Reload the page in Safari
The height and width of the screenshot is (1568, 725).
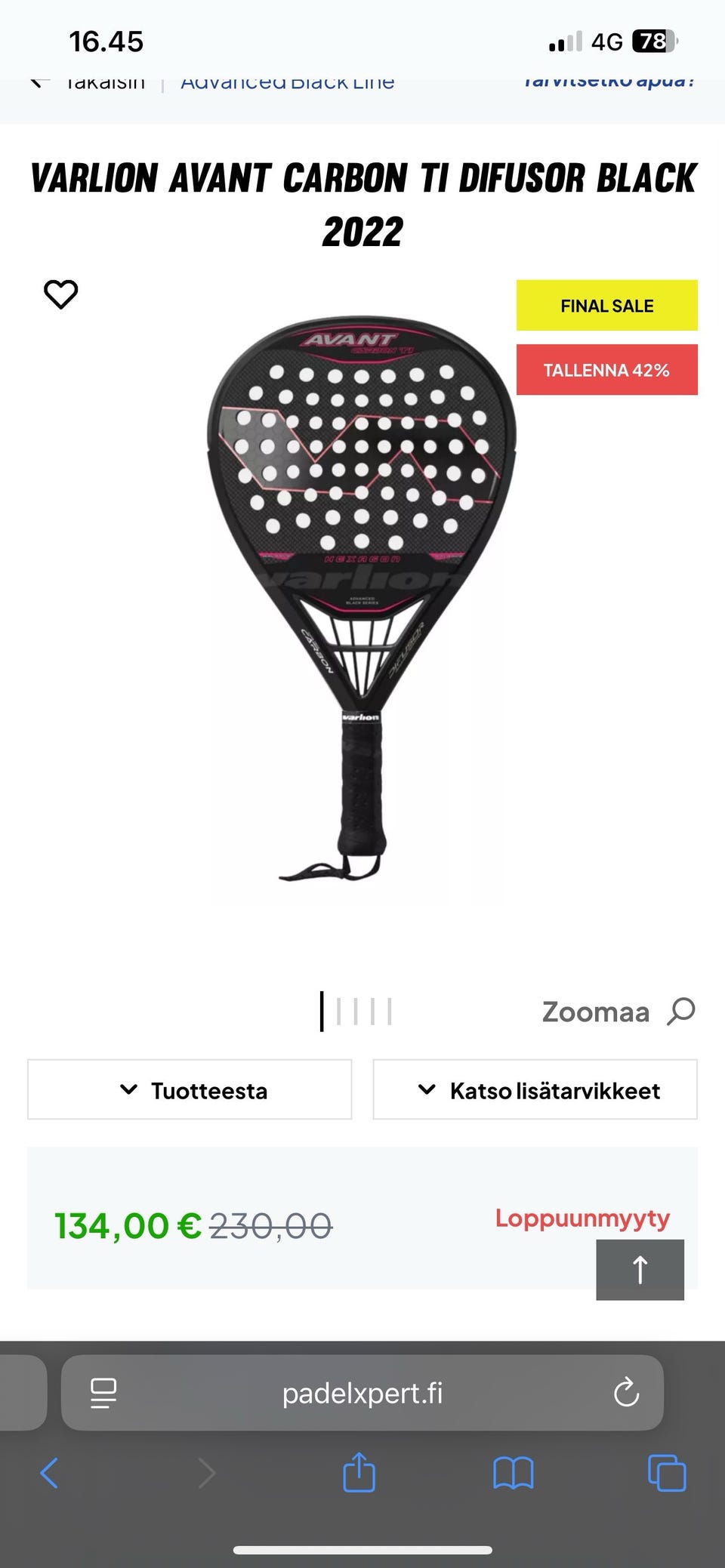626,1393
